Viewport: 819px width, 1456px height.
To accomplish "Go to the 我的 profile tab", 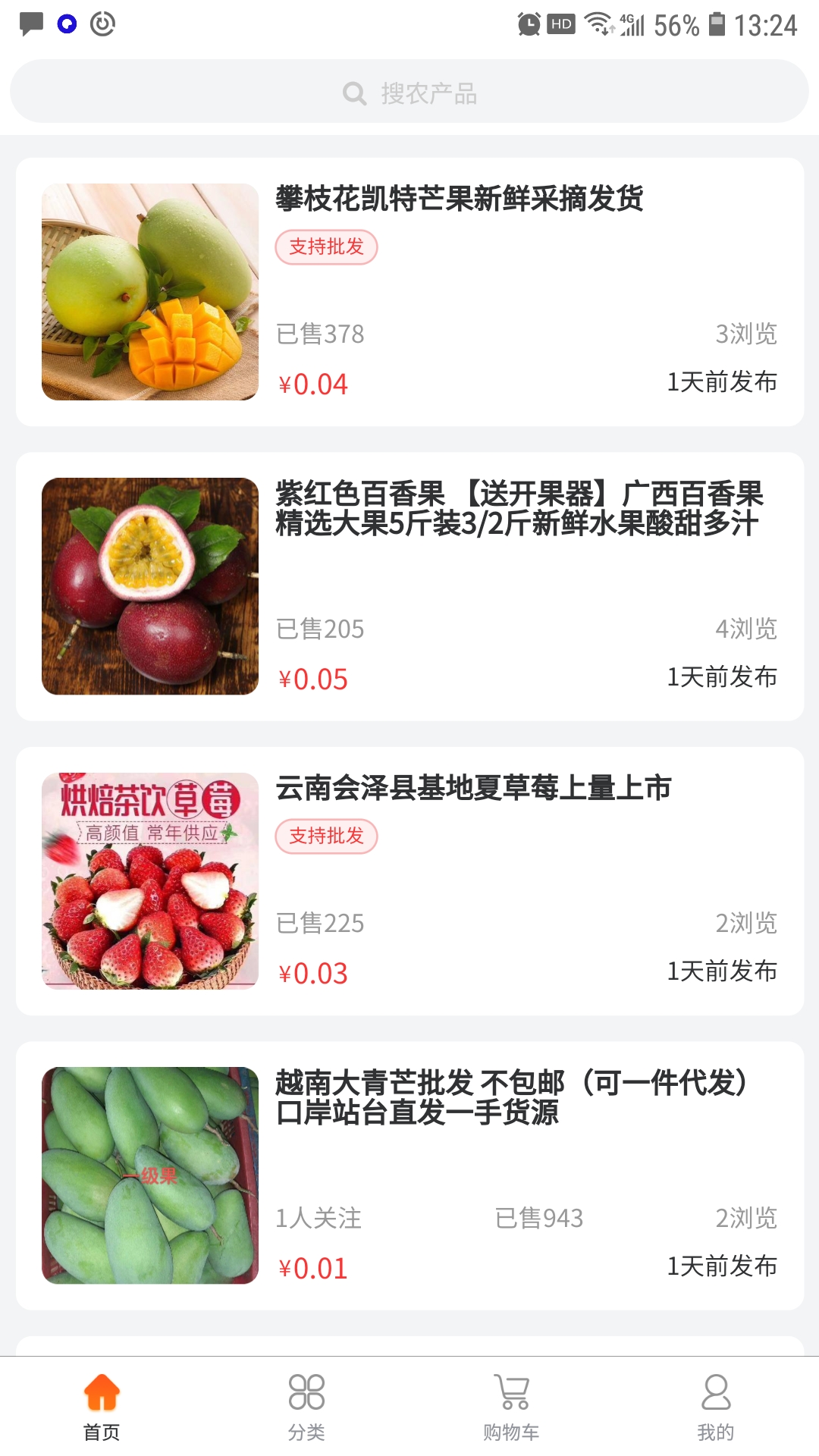I will pyautogui.click(x=716, y=1407).
